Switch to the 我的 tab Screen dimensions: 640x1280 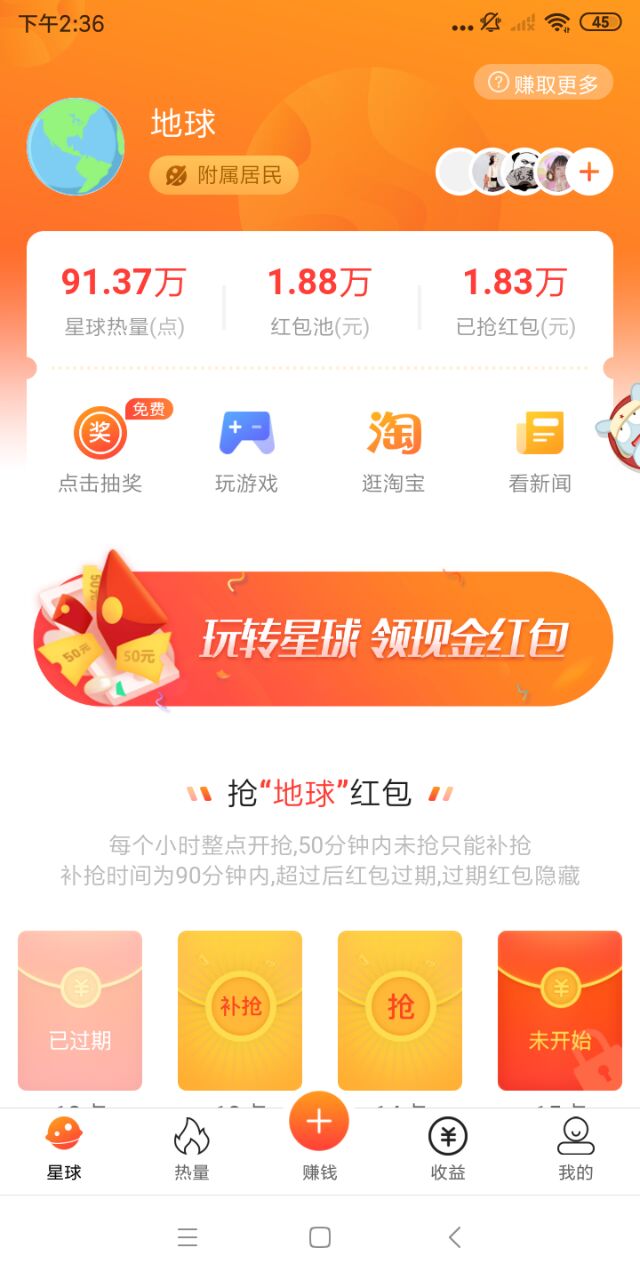(x=575, y=1150)
